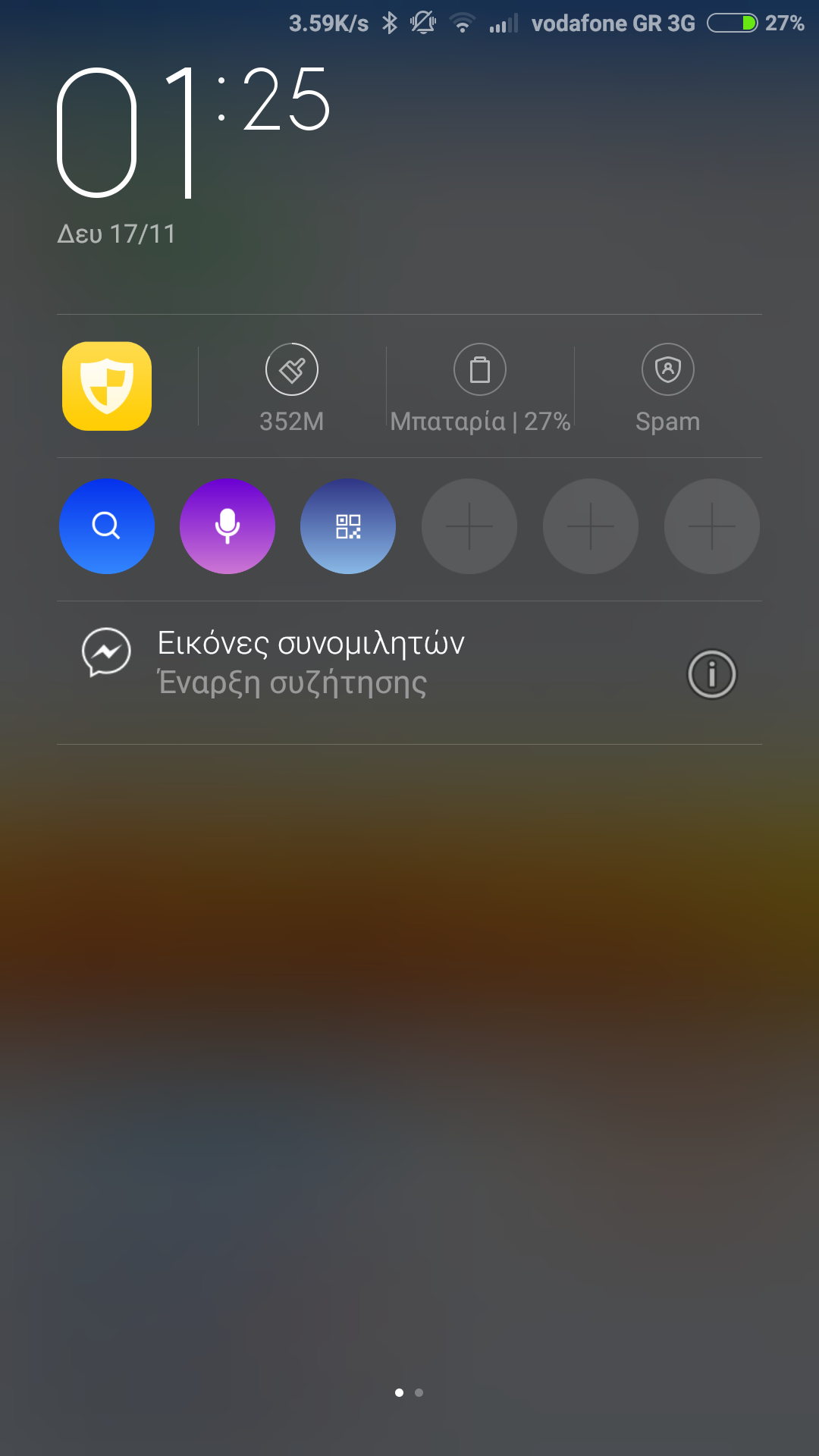Open Μπαταρία | 27% battery shortcut

pyautogui.click(x=480, y=388)
